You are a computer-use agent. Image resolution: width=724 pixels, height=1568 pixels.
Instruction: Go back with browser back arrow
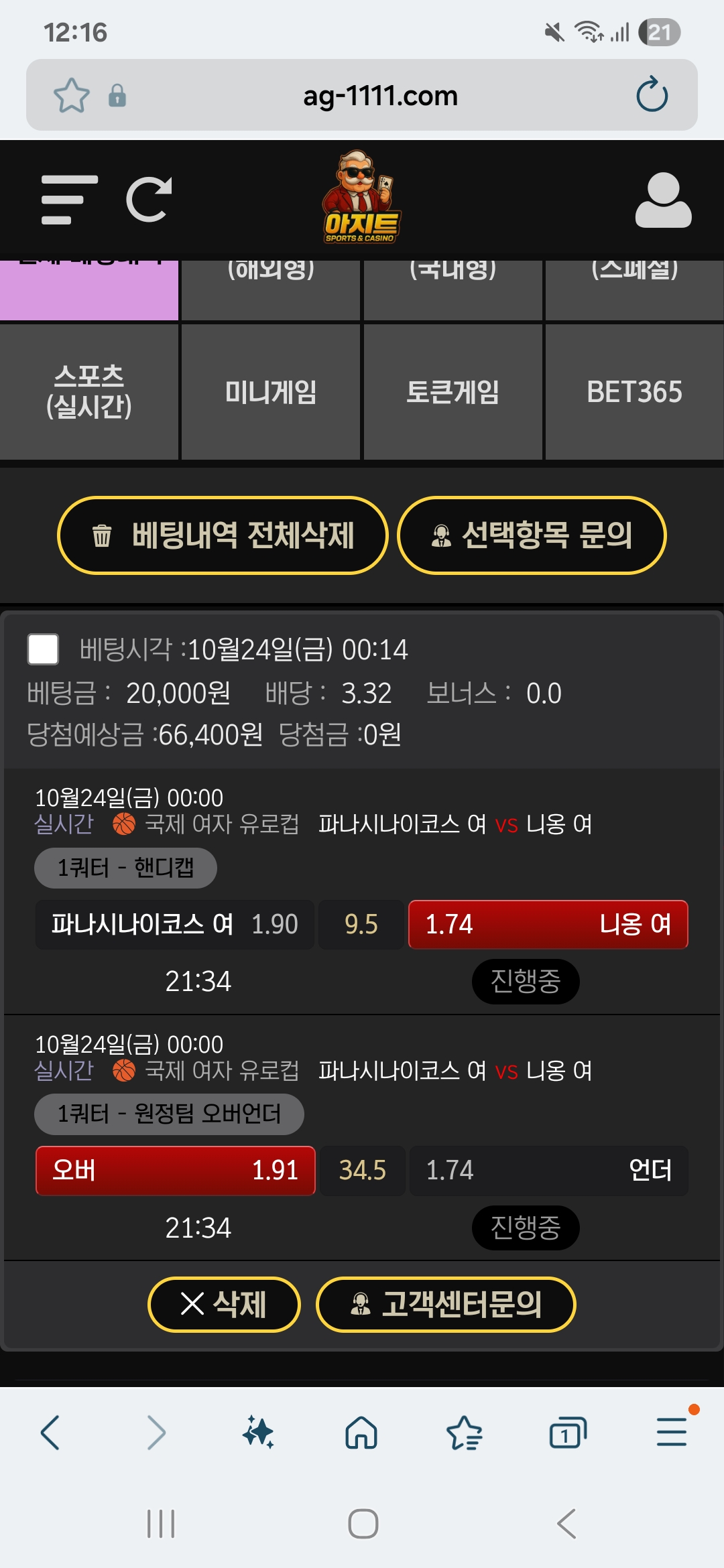click(x=51, y=1433)
